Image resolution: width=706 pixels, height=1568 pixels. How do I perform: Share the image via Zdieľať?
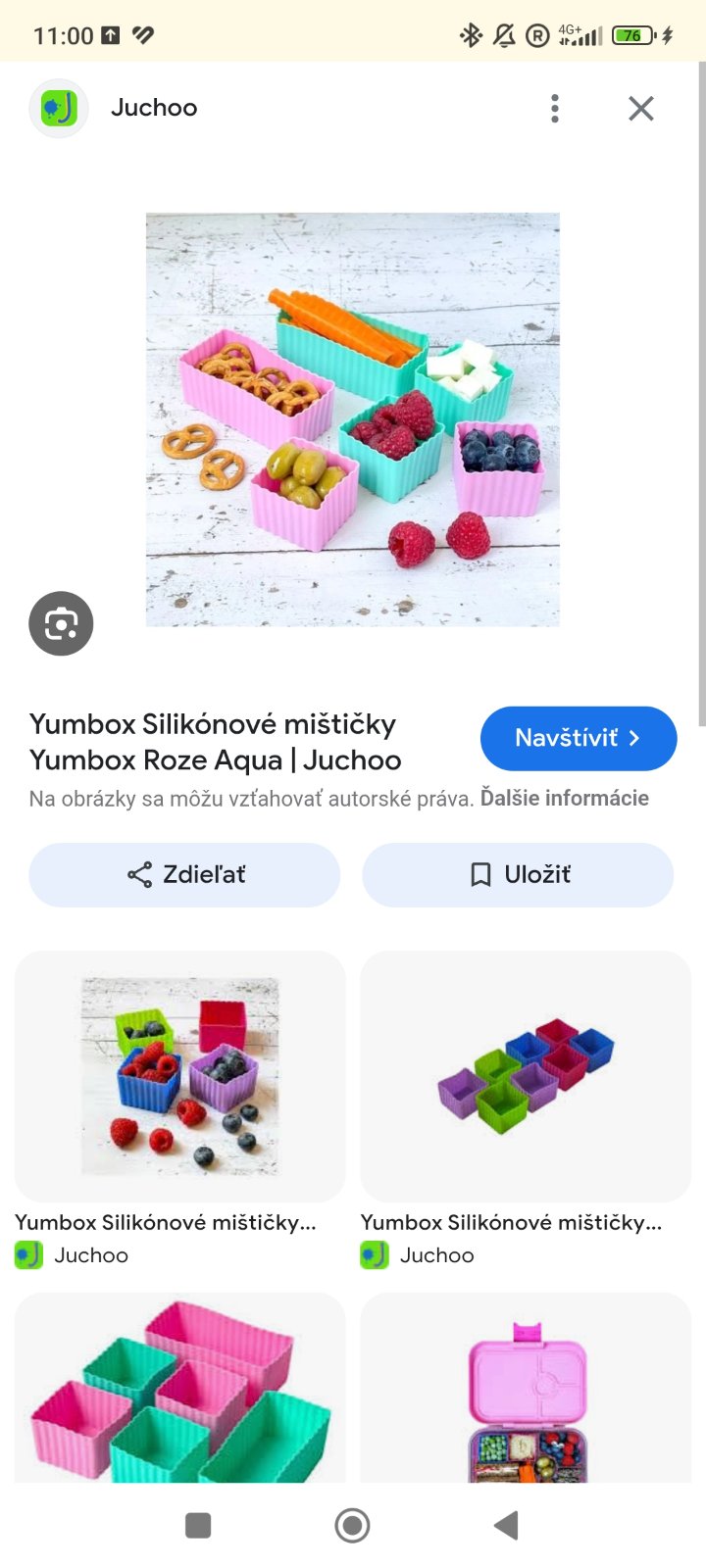point(184,874)
